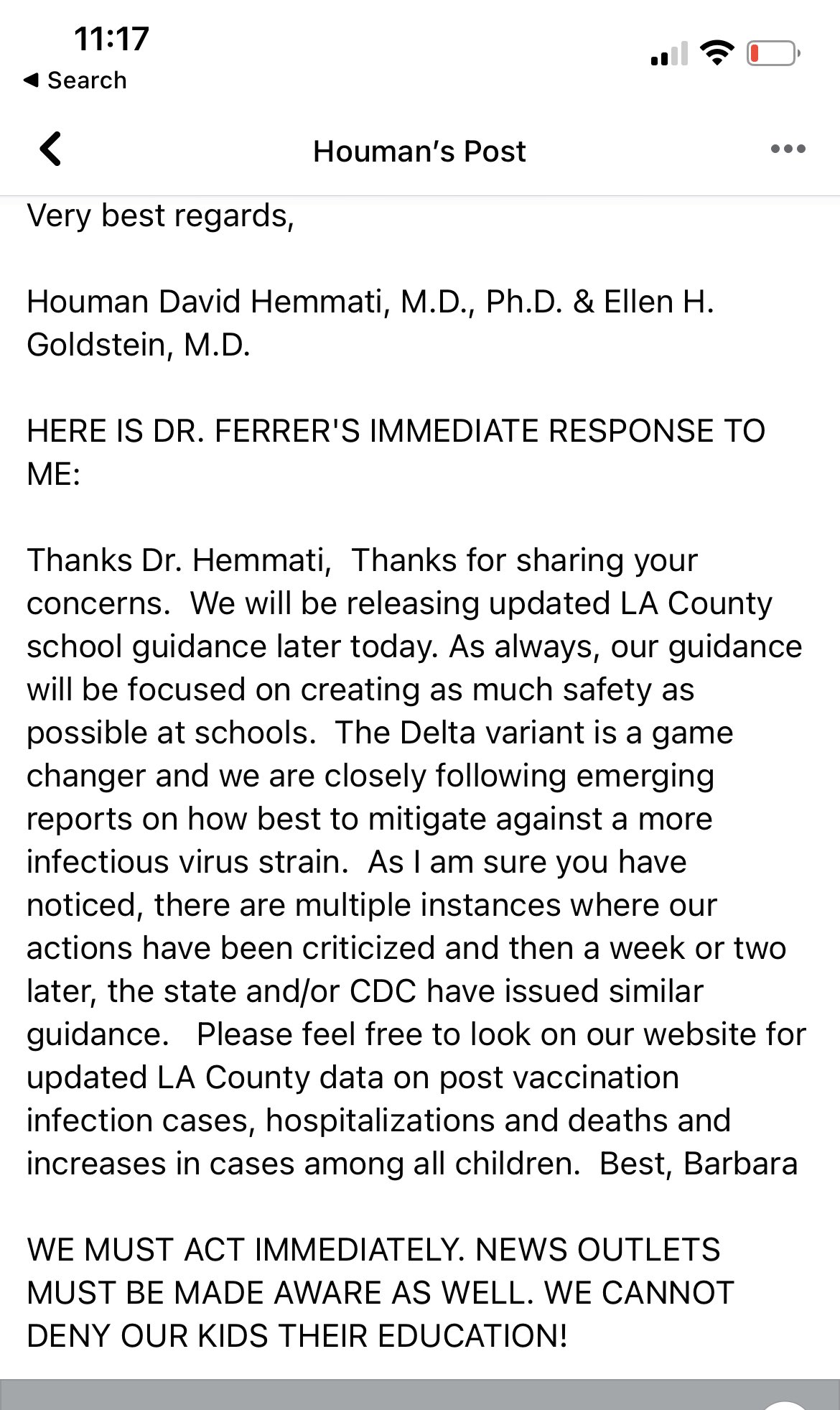Image resolution: width=840 pixels, height=1410 pixels.
Task: Go back from Houman's Post
Action: tap(50, 149)
